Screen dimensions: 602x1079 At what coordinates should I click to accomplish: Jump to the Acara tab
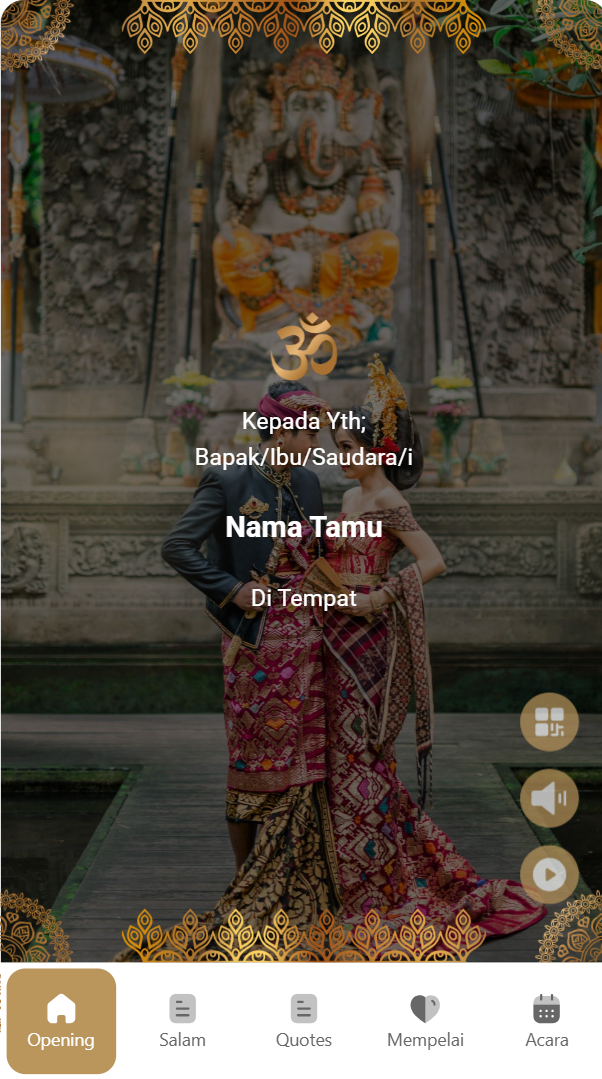(x=546, y=1021)
